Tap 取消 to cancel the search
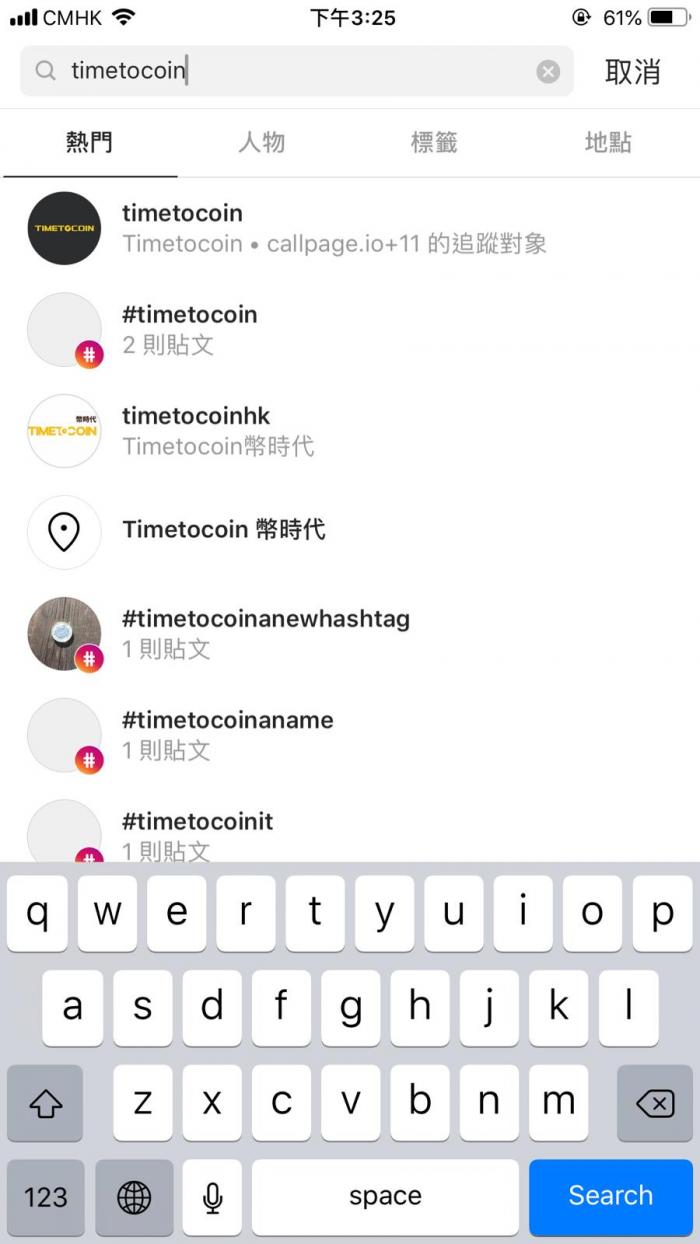 (632, 71)
